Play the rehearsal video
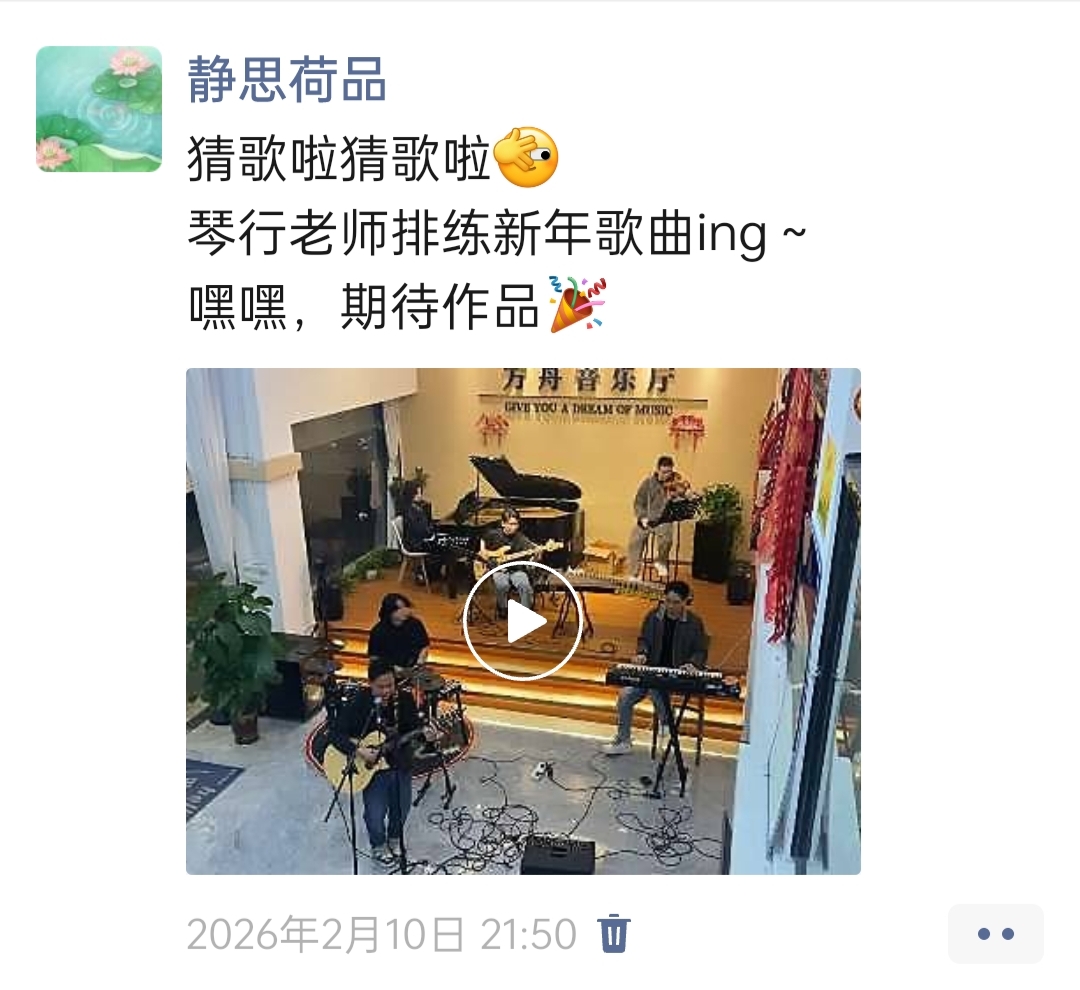Screen dimensions: 1080x990 (x=522, y=621)
